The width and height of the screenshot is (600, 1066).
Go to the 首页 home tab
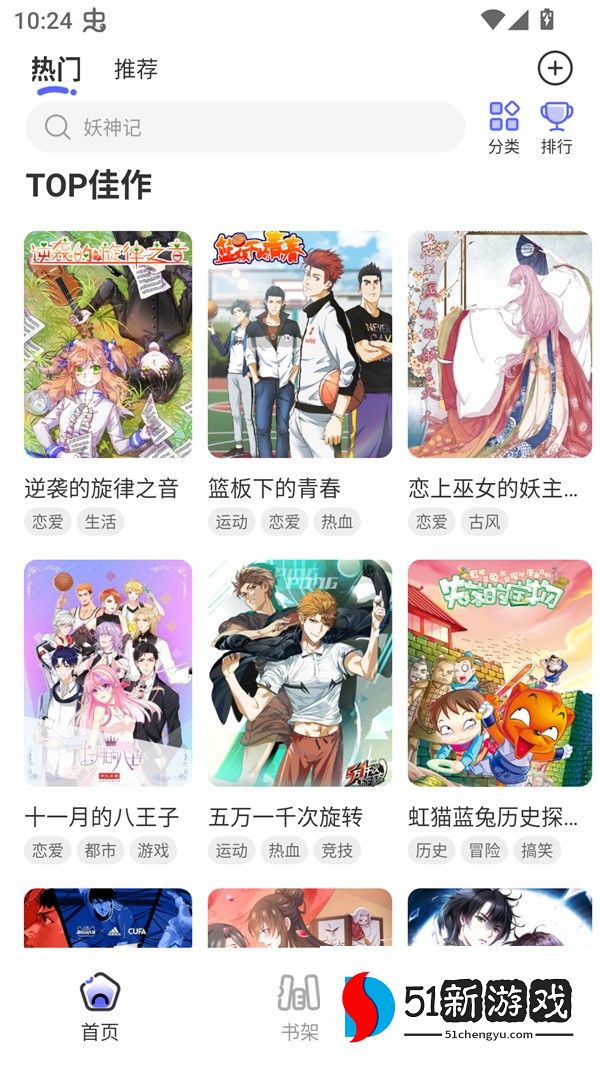100,1006
